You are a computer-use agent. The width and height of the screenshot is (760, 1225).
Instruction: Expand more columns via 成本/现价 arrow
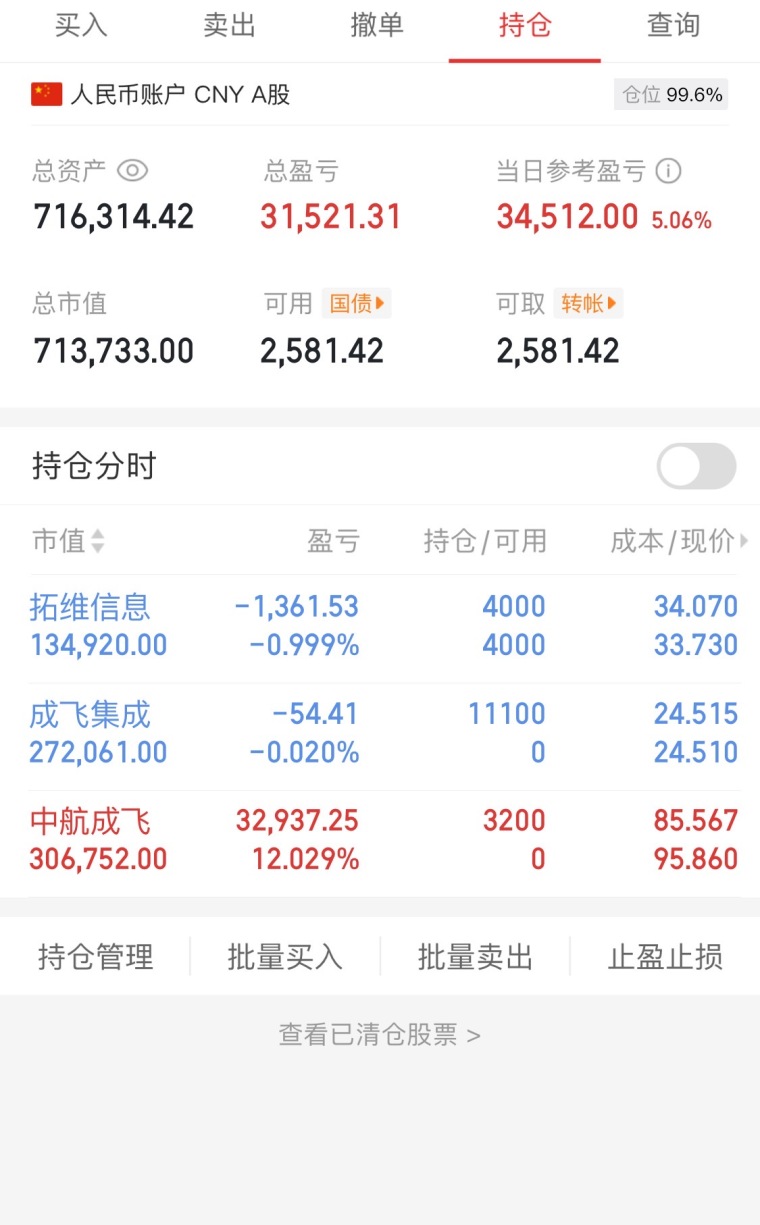click(743, 541)
